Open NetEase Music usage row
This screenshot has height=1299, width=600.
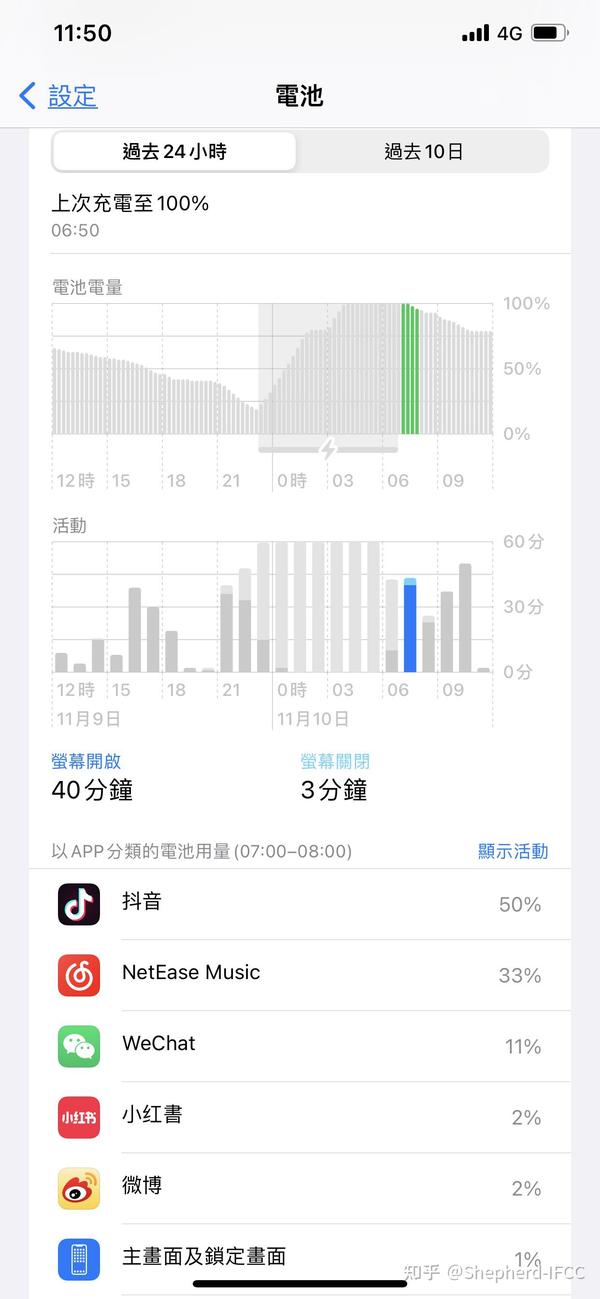(x=300, y=975)
